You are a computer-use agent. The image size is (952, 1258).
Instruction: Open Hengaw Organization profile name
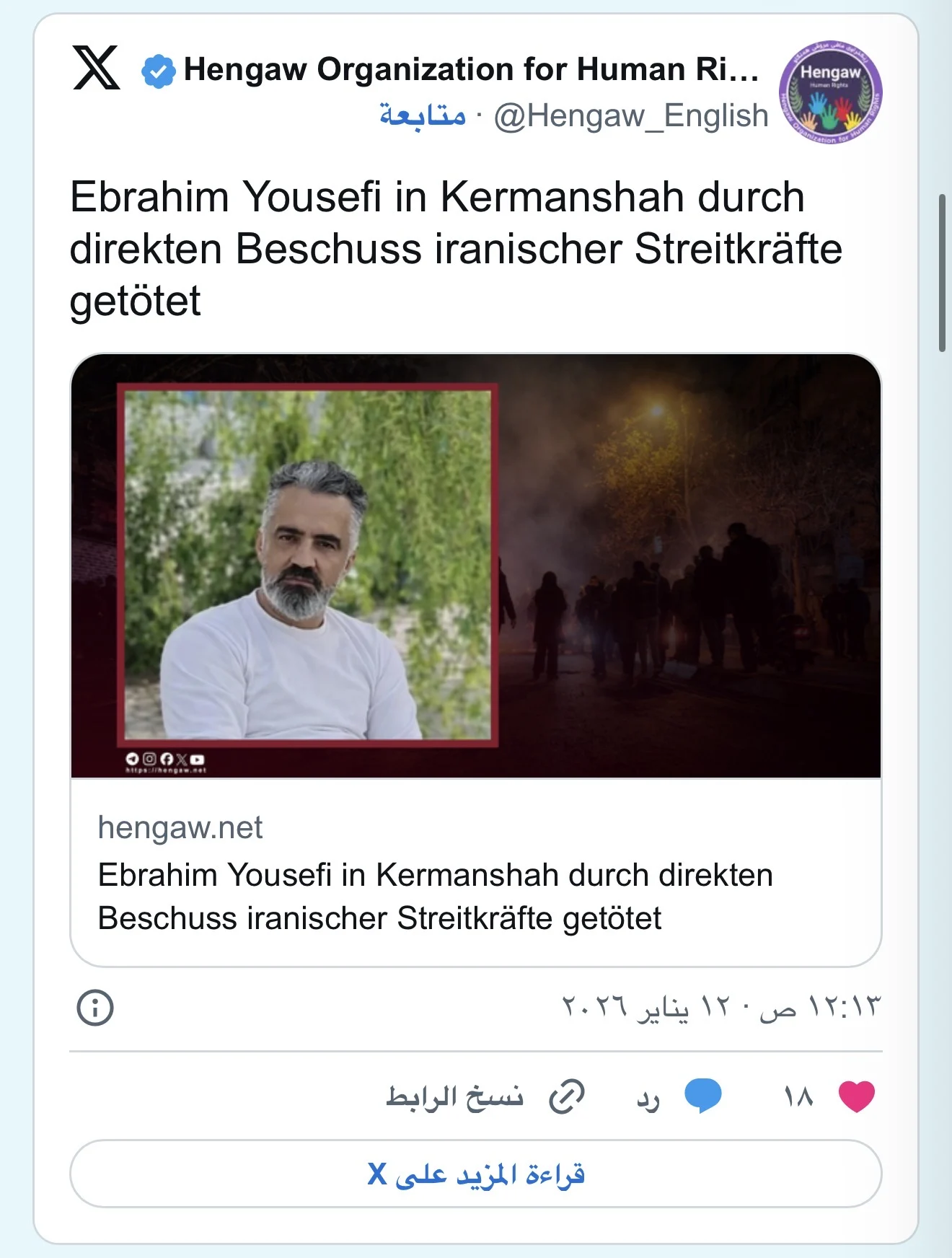coord(471,70)
